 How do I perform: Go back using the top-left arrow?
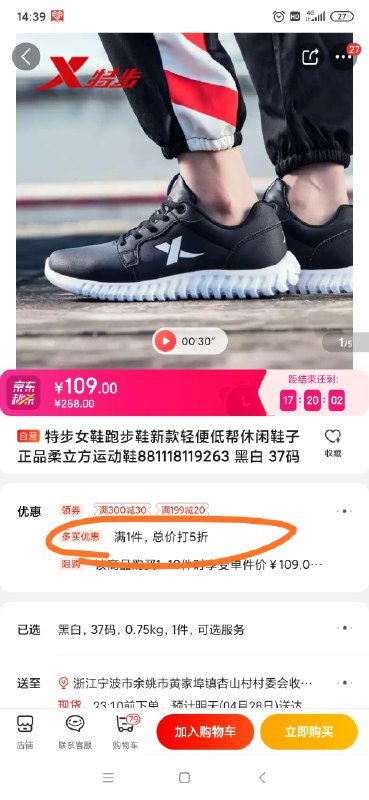pos(26,56)
